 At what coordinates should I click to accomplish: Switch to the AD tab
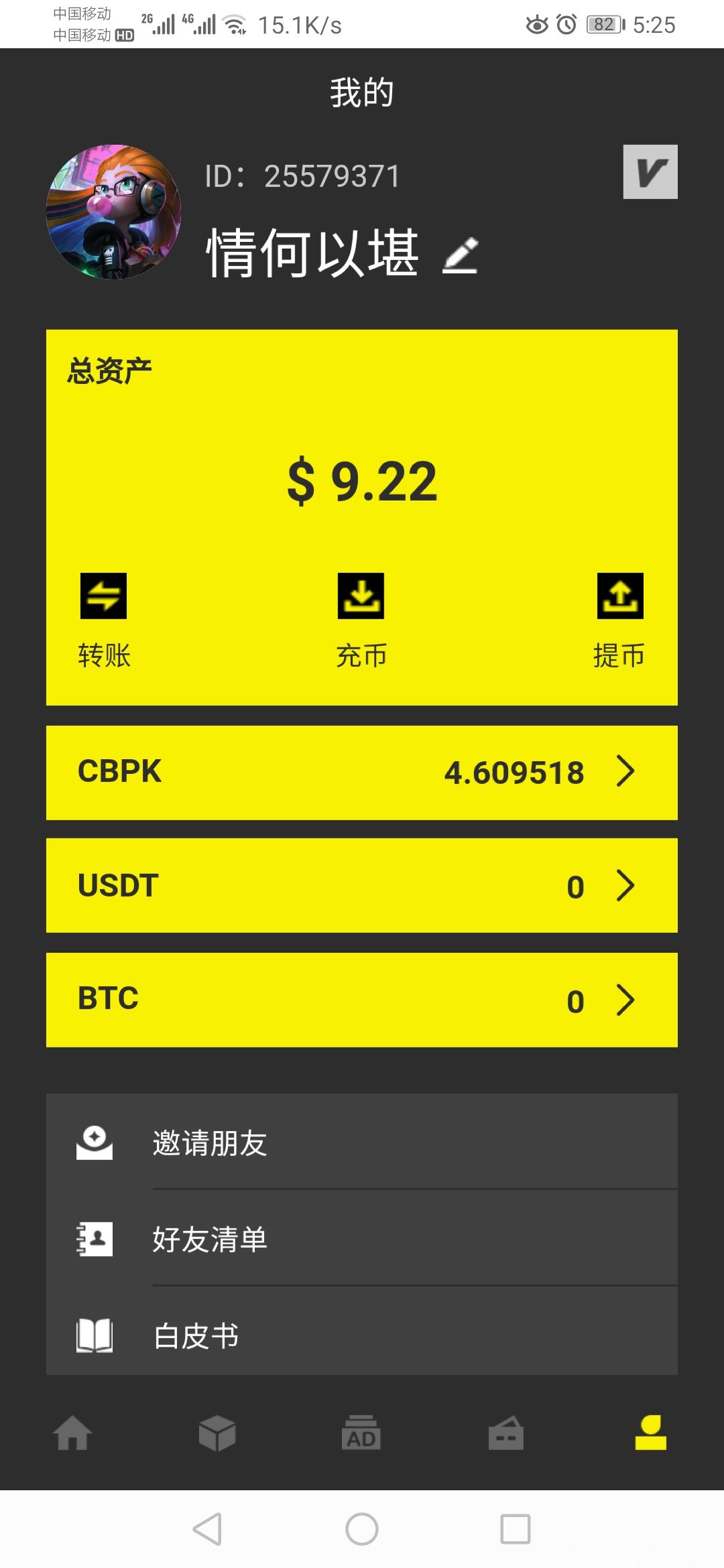361,1433
